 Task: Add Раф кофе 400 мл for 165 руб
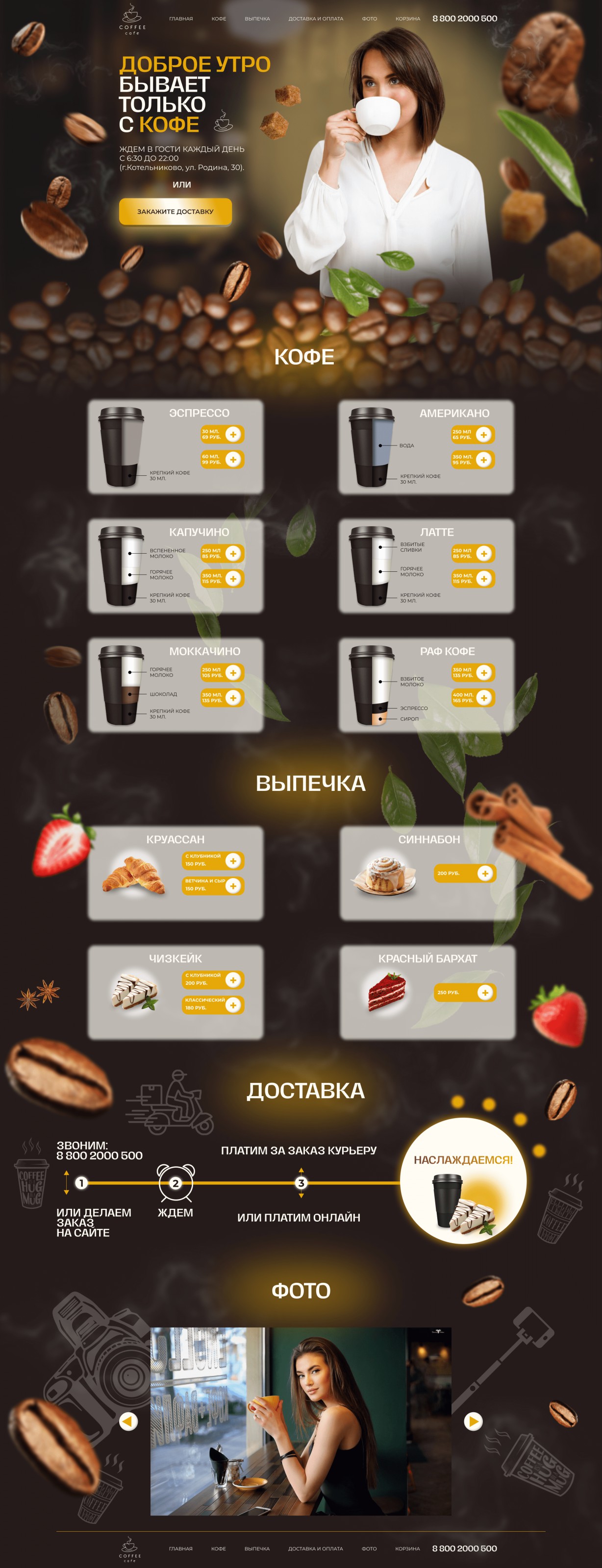tap(484, 698)
